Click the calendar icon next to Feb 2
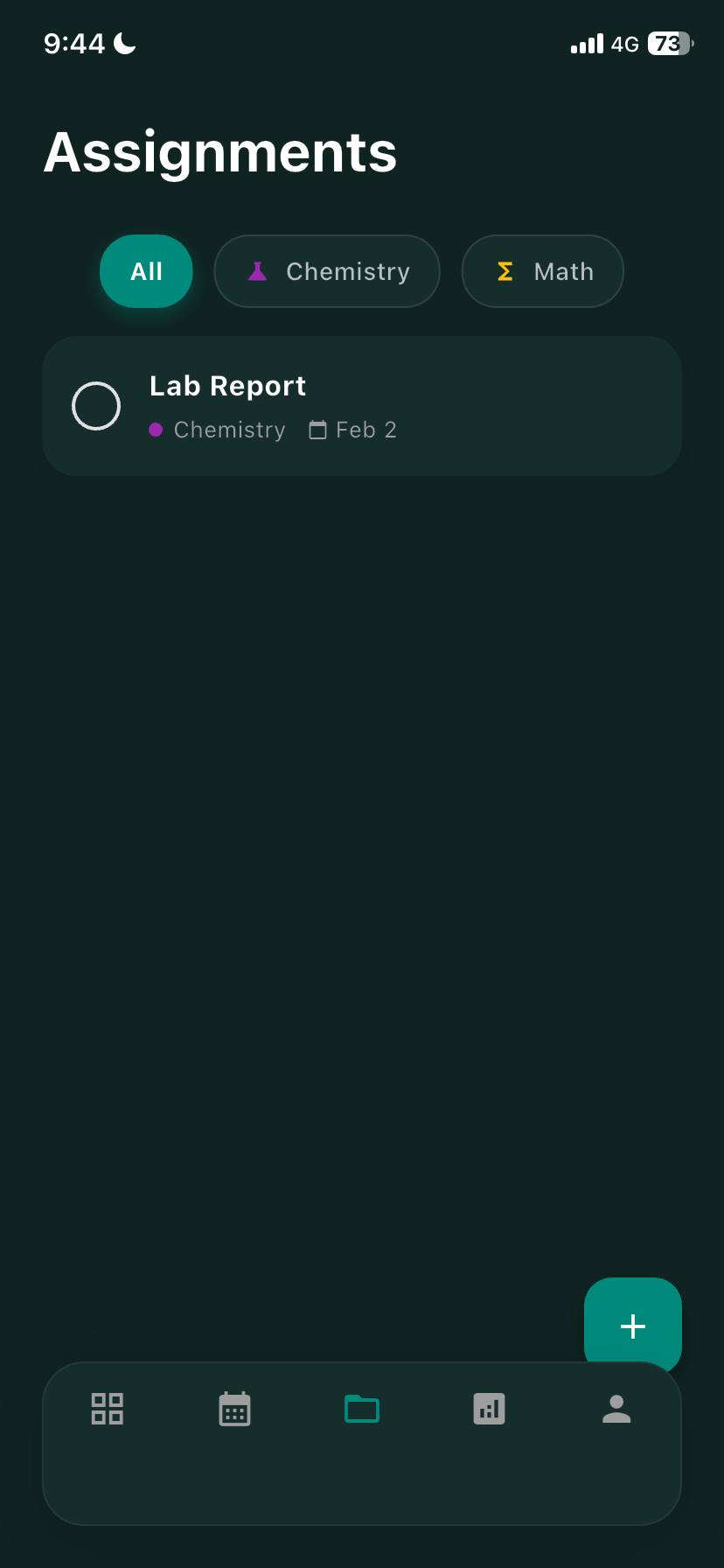This screenshot has height=1568, width=724. click(318, 430)
